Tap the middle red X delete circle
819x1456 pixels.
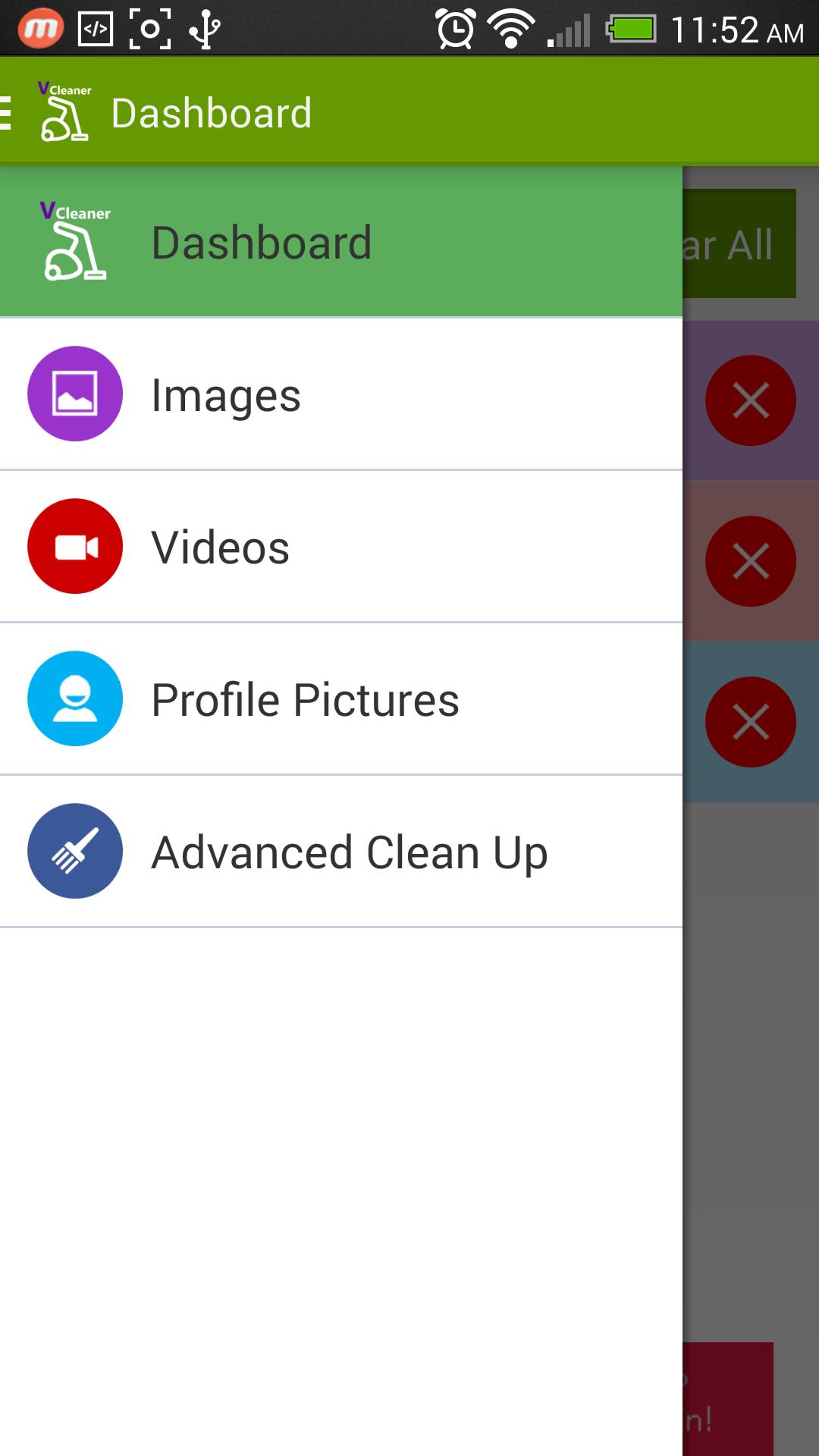tap(750, 560)
